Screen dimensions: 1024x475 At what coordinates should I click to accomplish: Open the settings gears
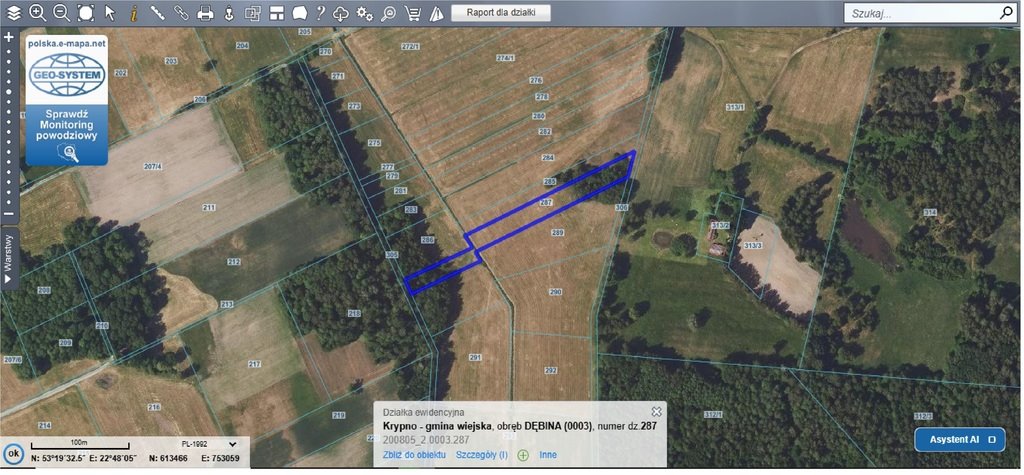[365, 13]
